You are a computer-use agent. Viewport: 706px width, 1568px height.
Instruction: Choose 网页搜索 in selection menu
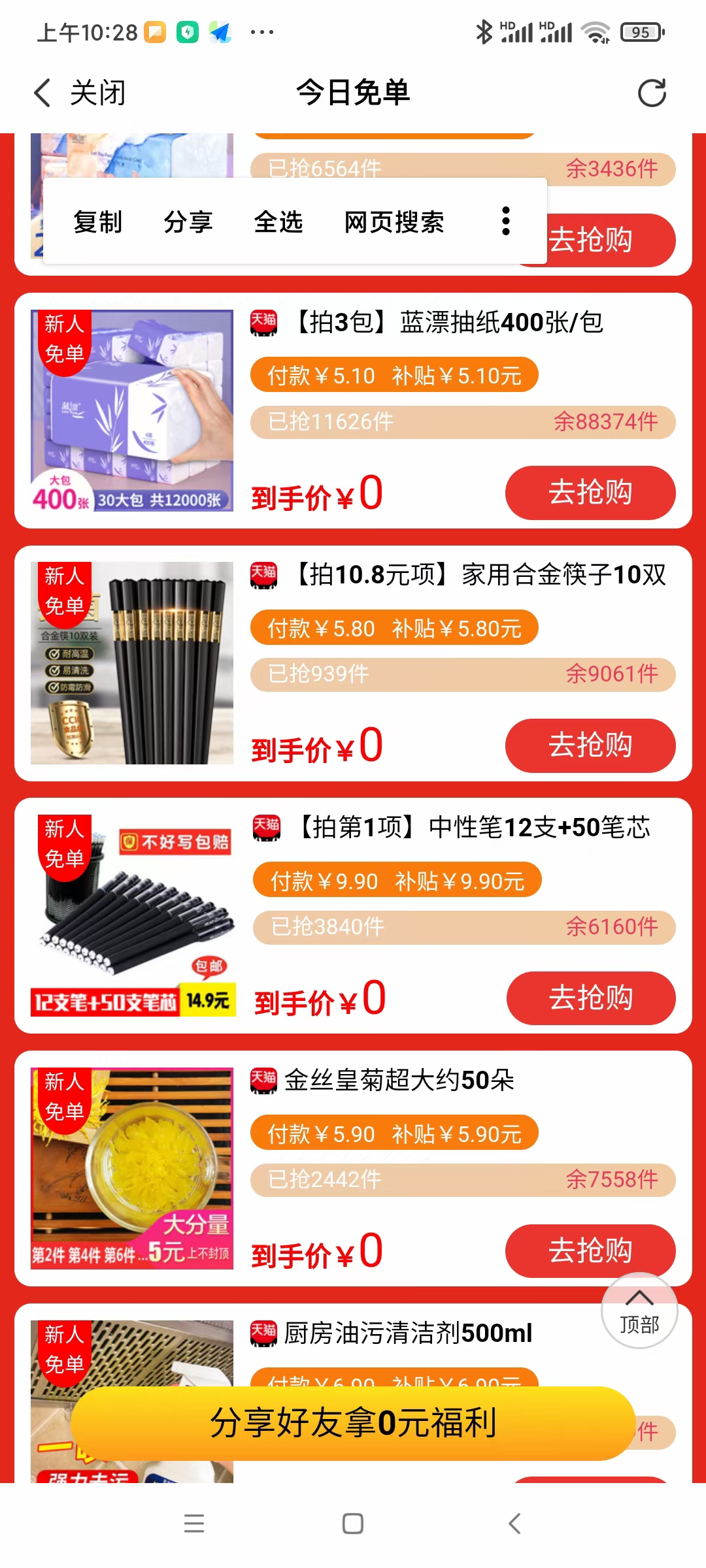(394, 222)
